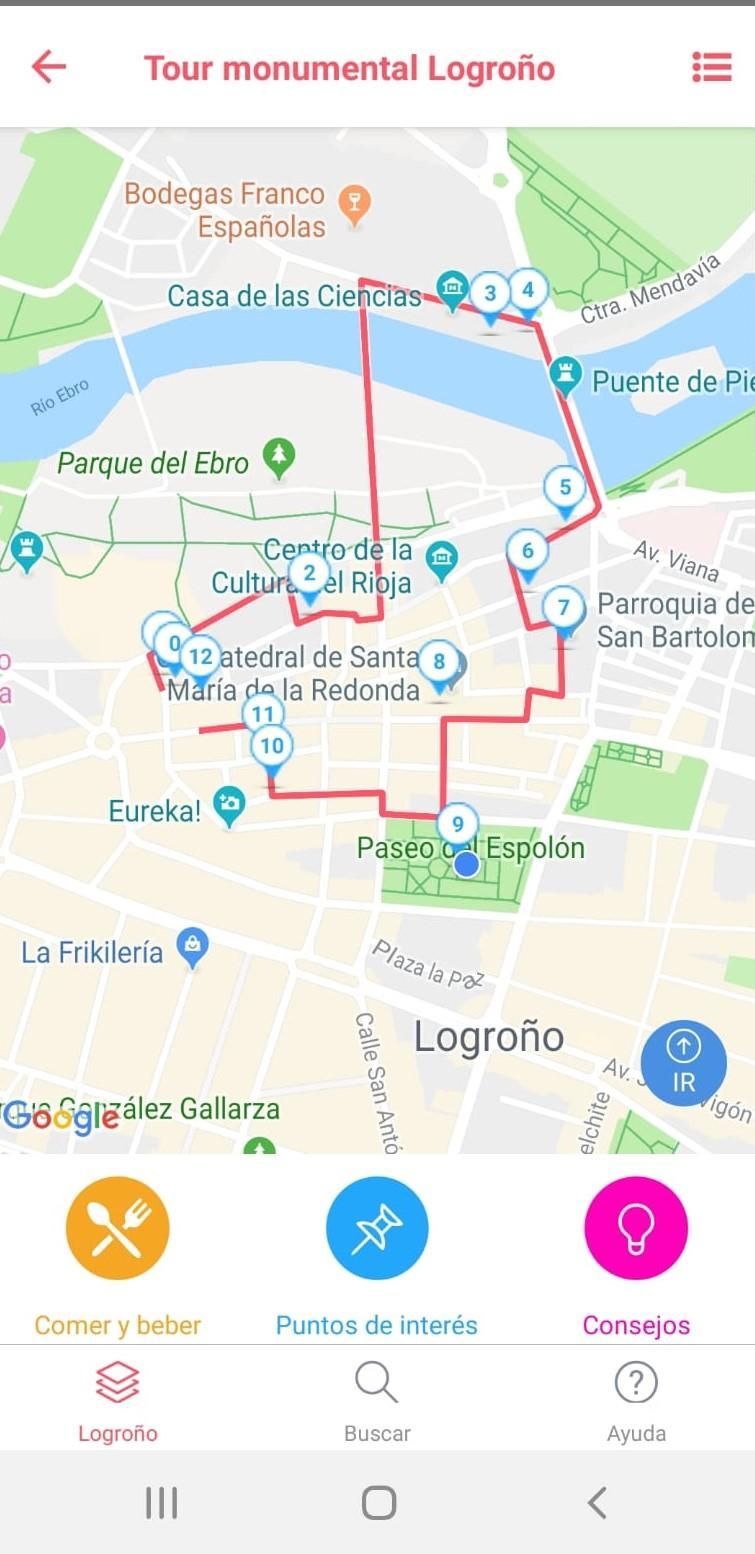Tap map marker number 6
Image resolution: width=755 pixels, height=1554 pixels.
point(527,551)
